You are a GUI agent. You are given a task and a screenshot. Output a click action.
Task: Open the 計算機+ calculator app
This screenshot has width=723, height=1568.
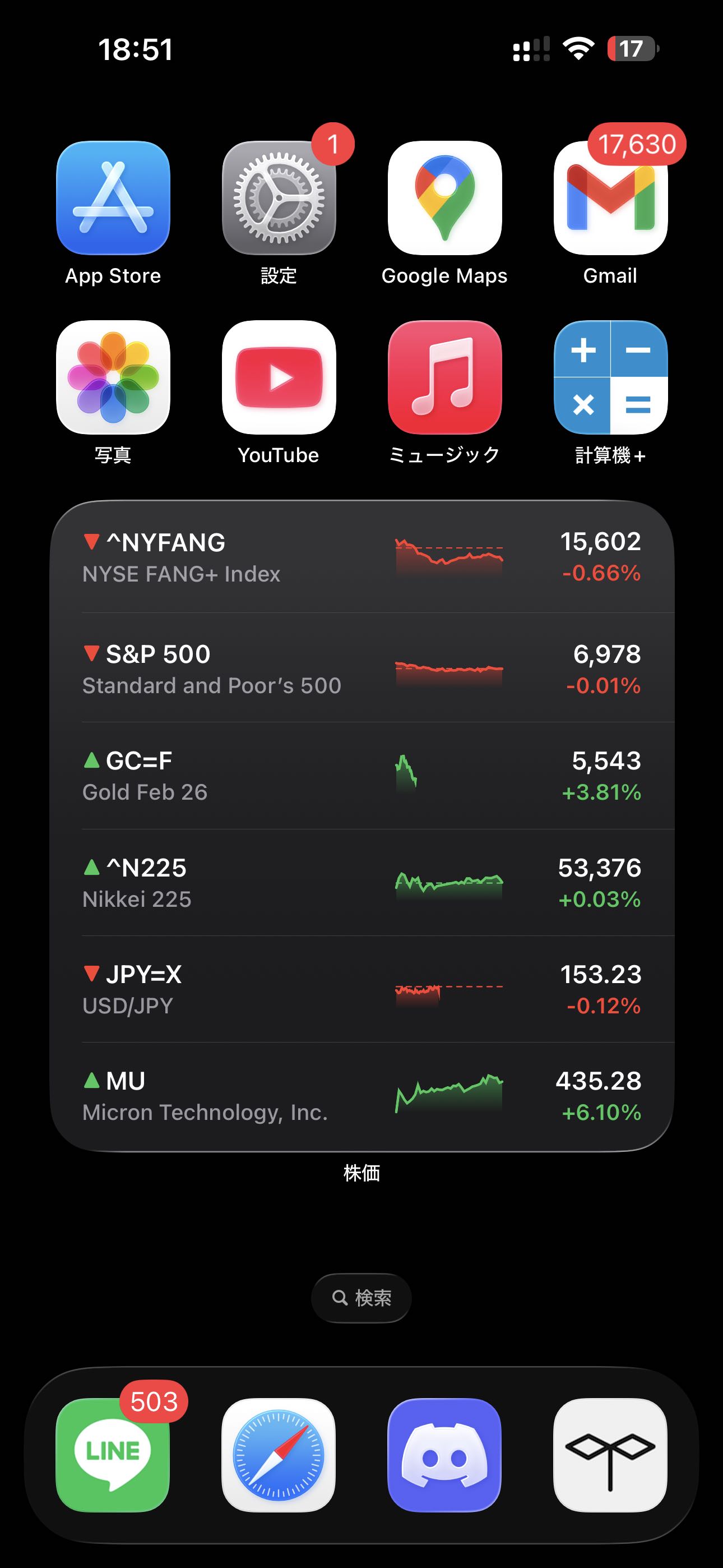[610, 377]
